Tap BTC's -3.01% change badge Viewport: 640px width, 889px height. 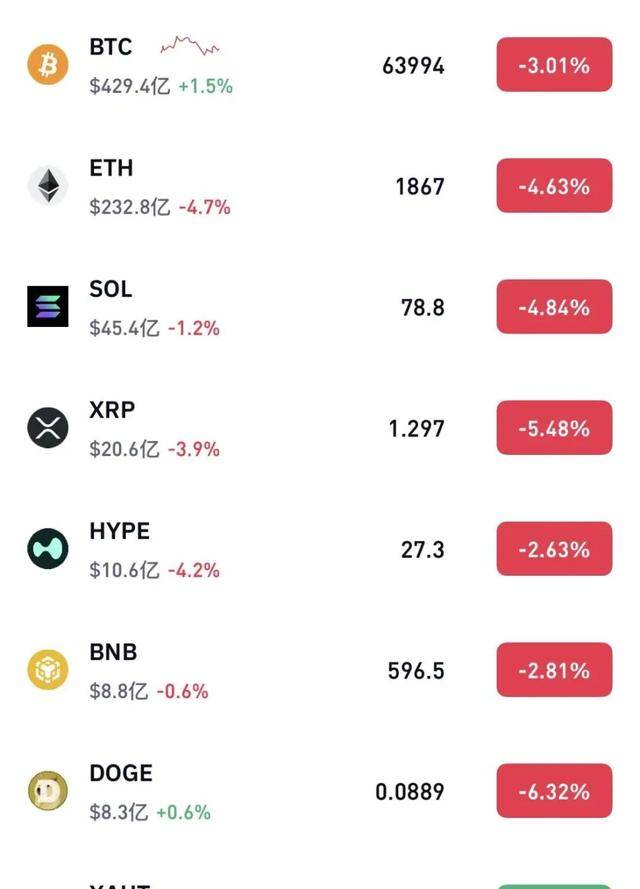tap(554, 65)
